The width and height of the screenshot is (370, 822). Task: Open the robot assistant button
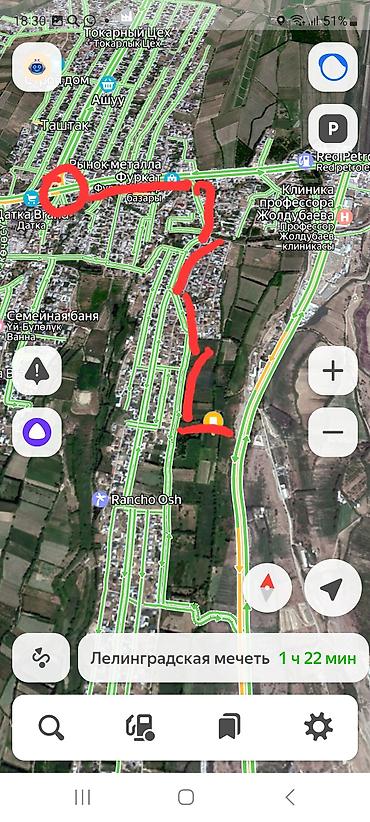pyautogui.click(x=37, y=67)
